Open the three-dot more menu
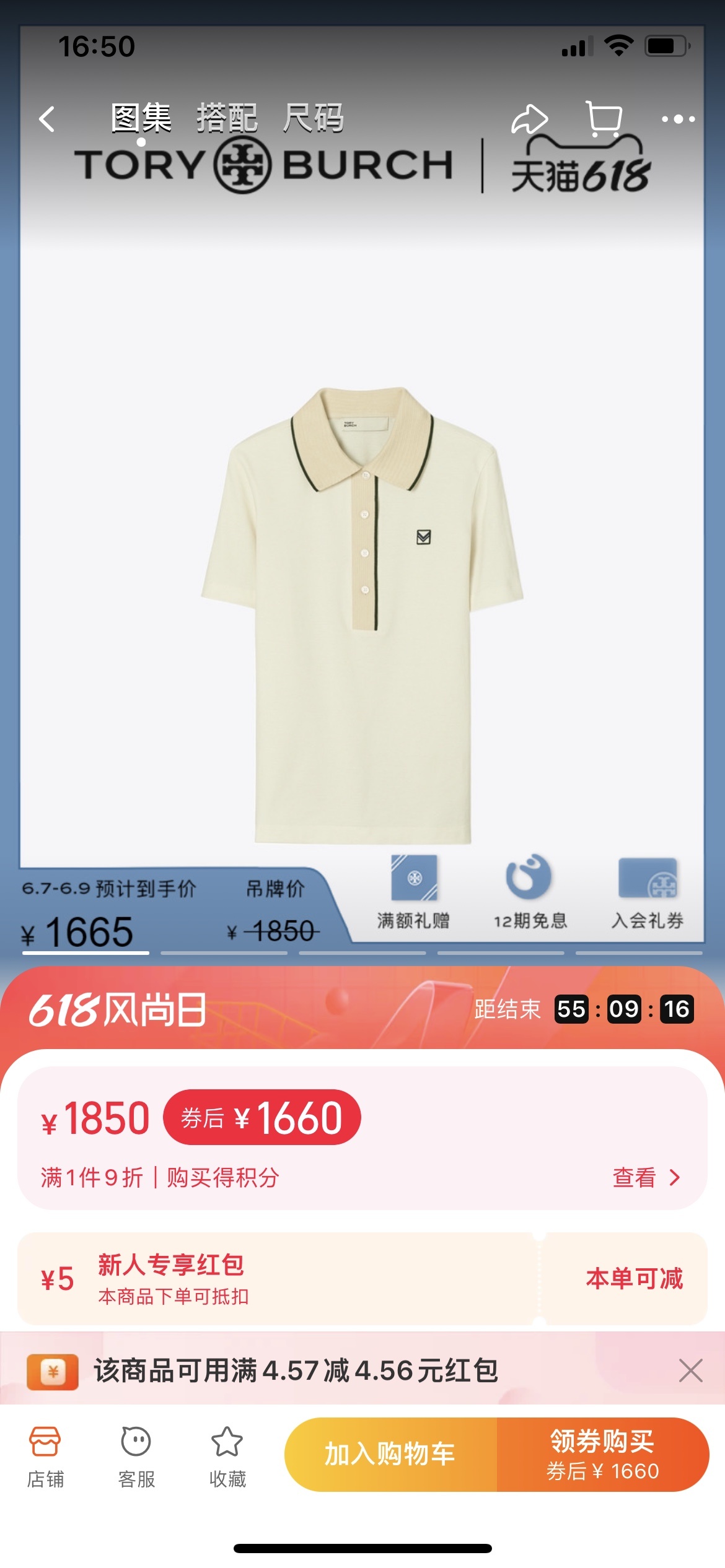This screenshot has width=725, height=1568. [x=678, y=119]
